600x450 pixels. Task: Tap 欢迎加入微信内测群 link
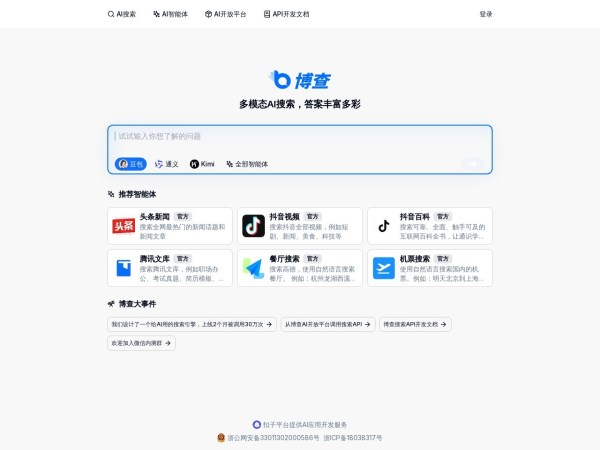(x=141, y=343)
